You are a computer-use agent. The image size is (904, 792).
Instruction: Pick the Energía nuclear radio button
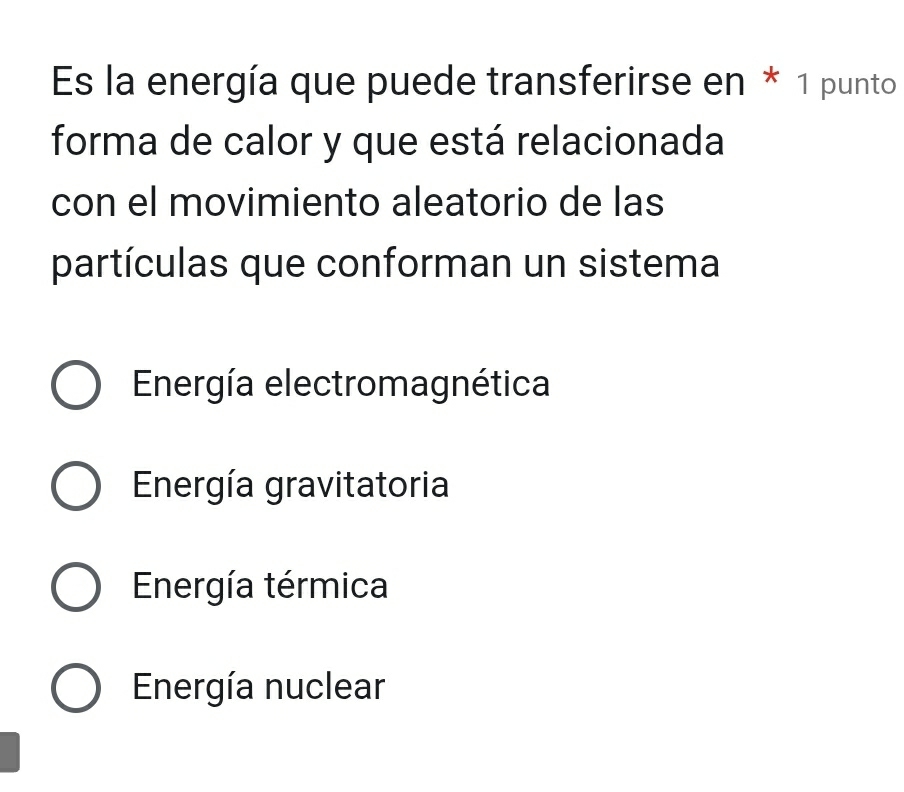click(75, 689)
